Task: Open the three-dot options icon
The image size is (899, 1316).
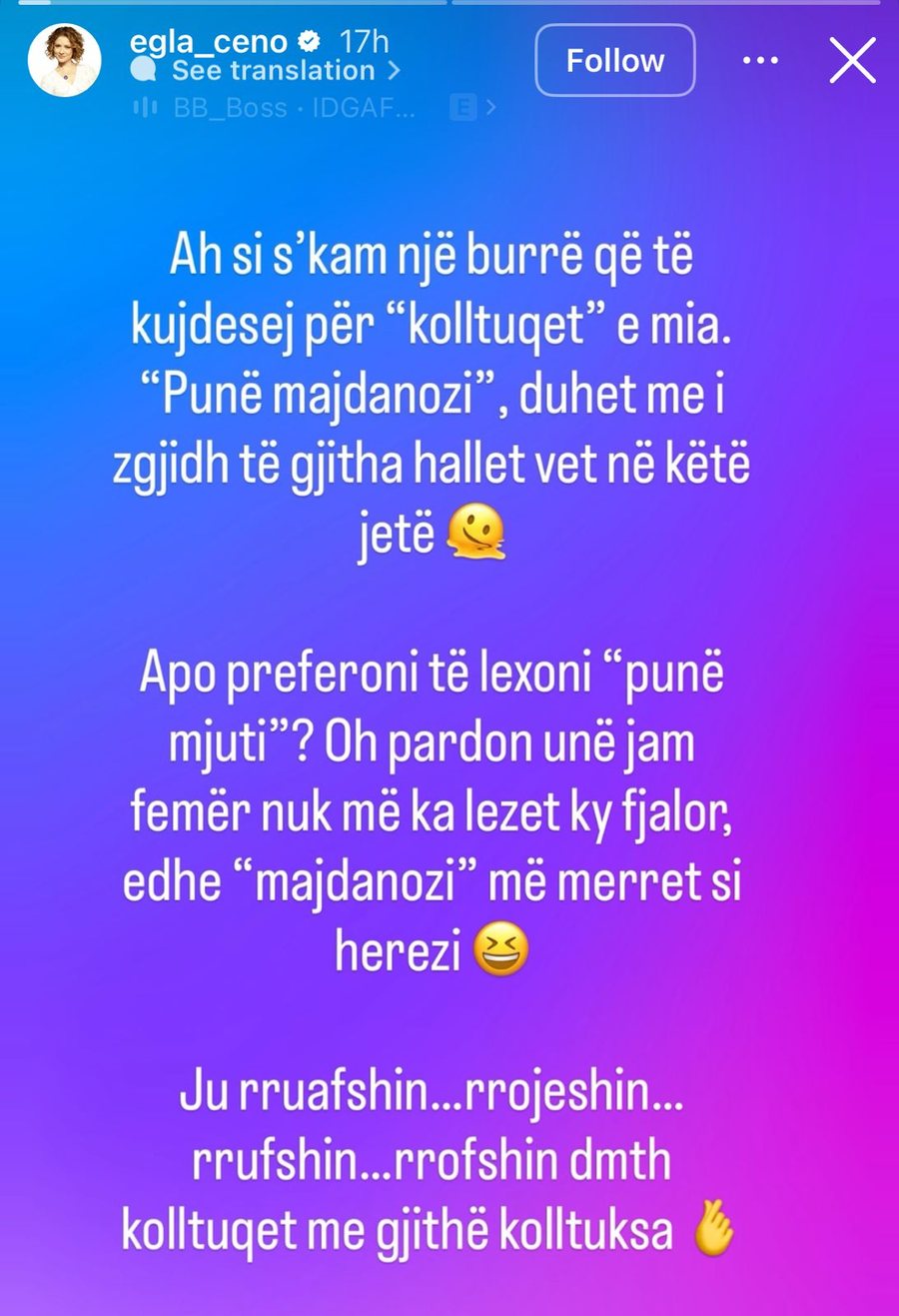Action: (760, 60)
